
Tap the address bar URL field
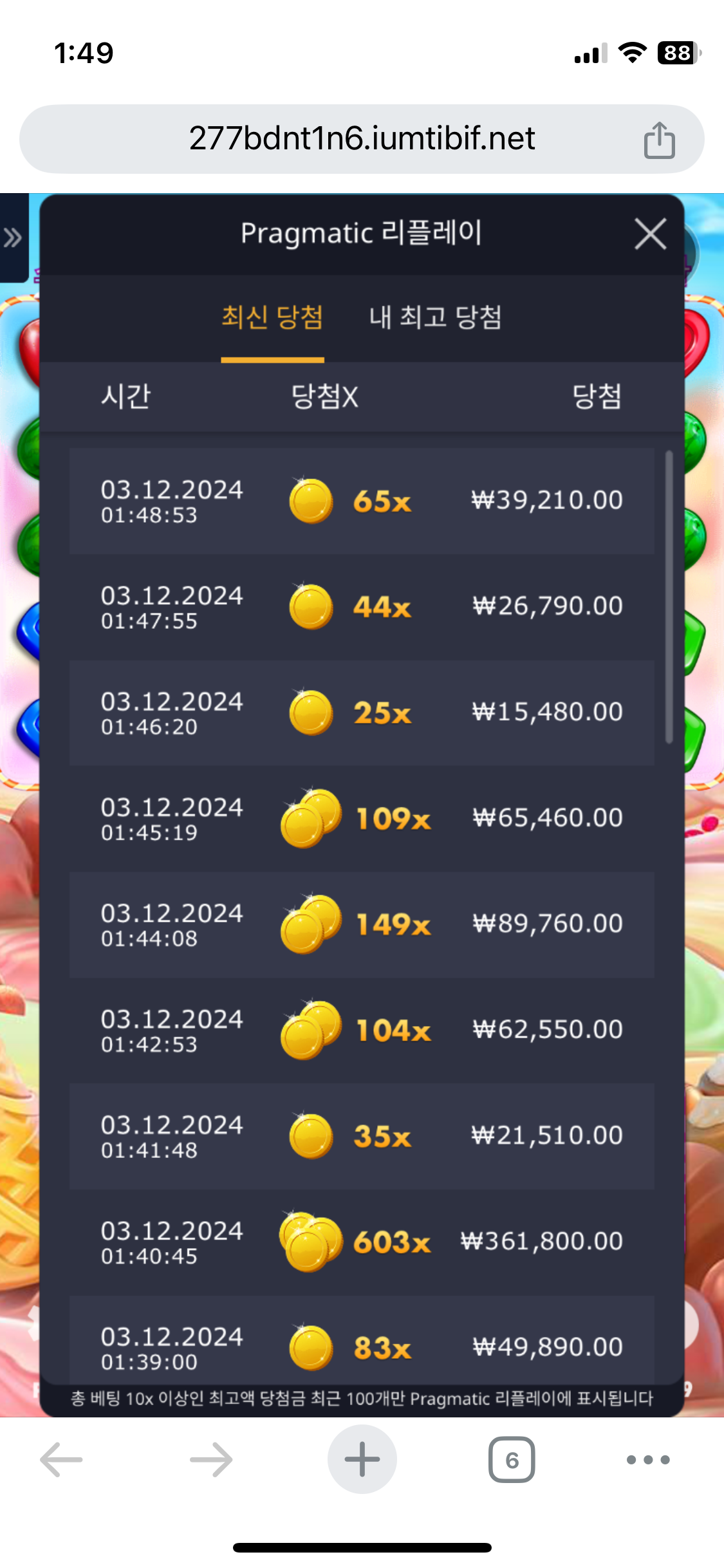362,139
